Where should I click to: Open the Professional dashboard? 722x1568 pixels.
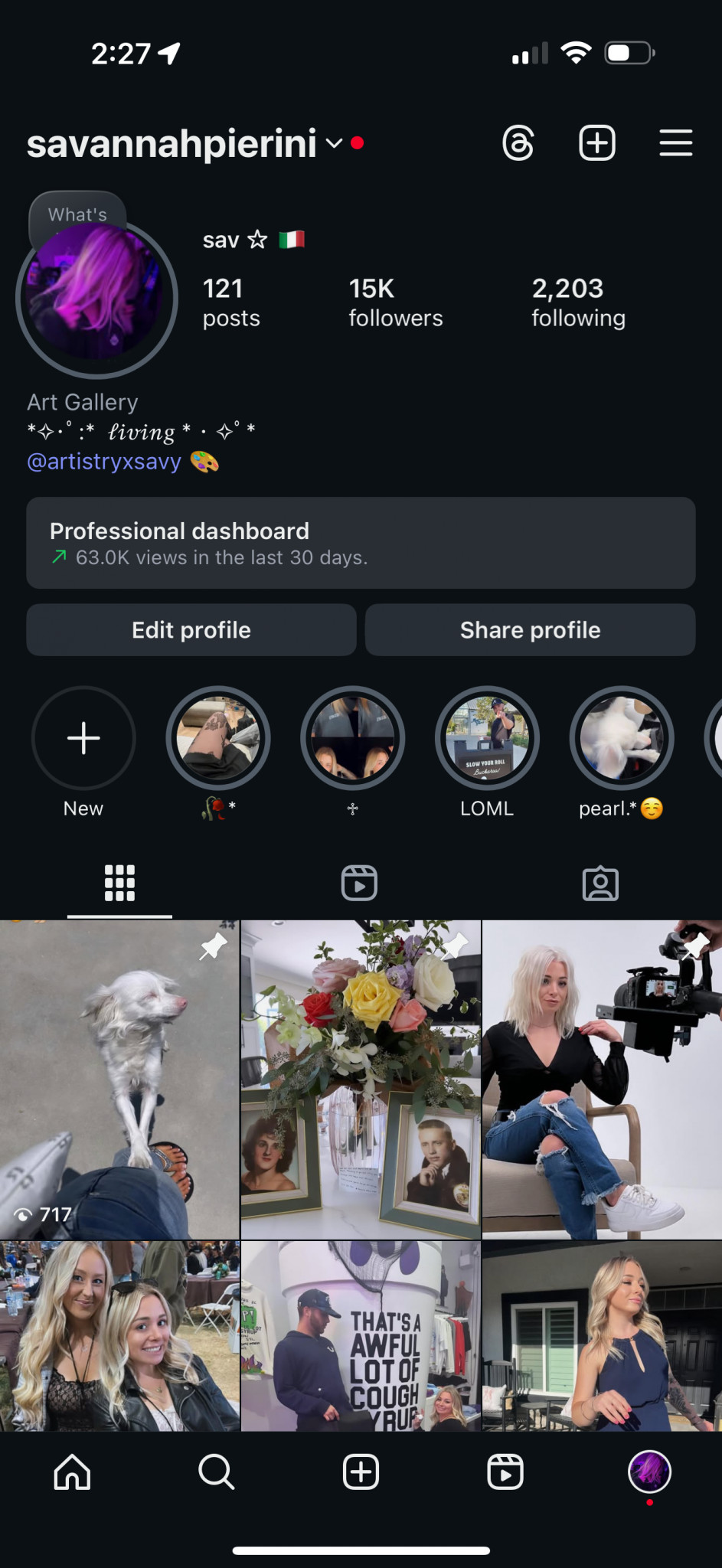[x=361, y=543]
